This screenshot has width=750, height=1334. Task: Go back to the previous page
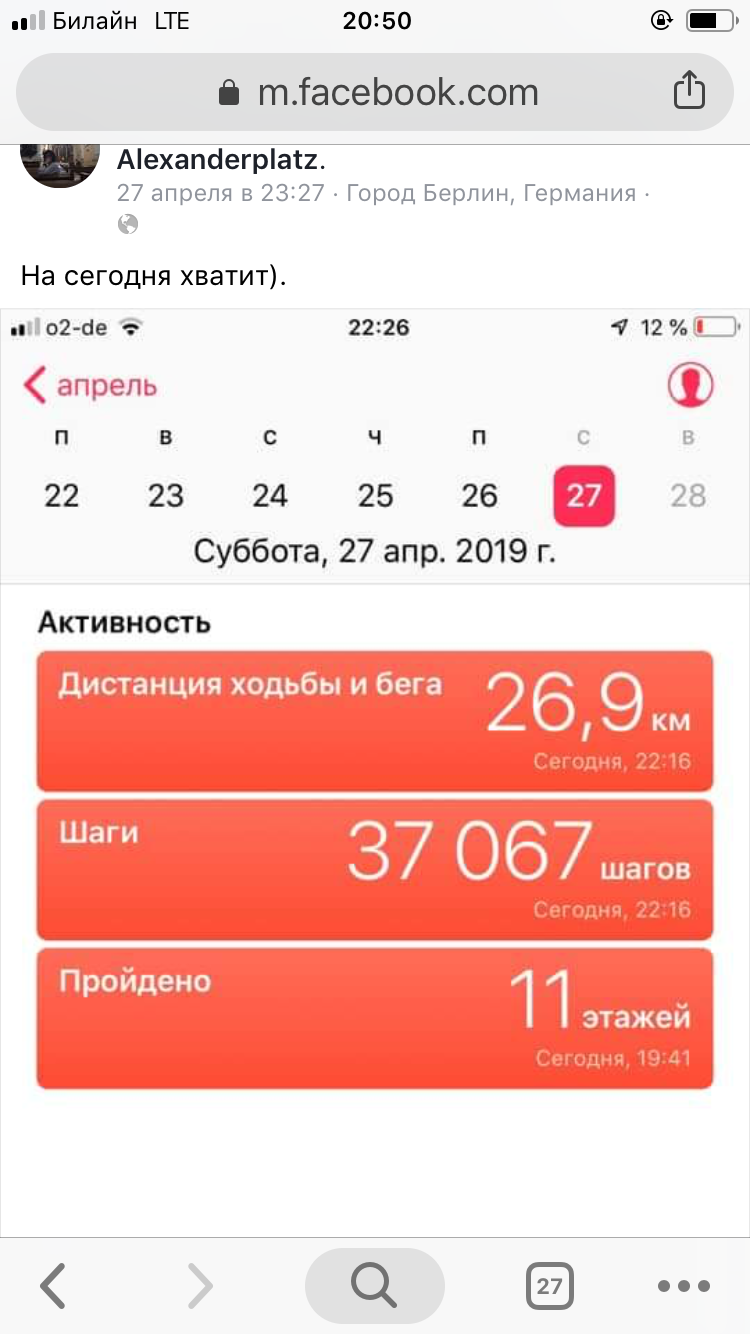coord(52,1285)
